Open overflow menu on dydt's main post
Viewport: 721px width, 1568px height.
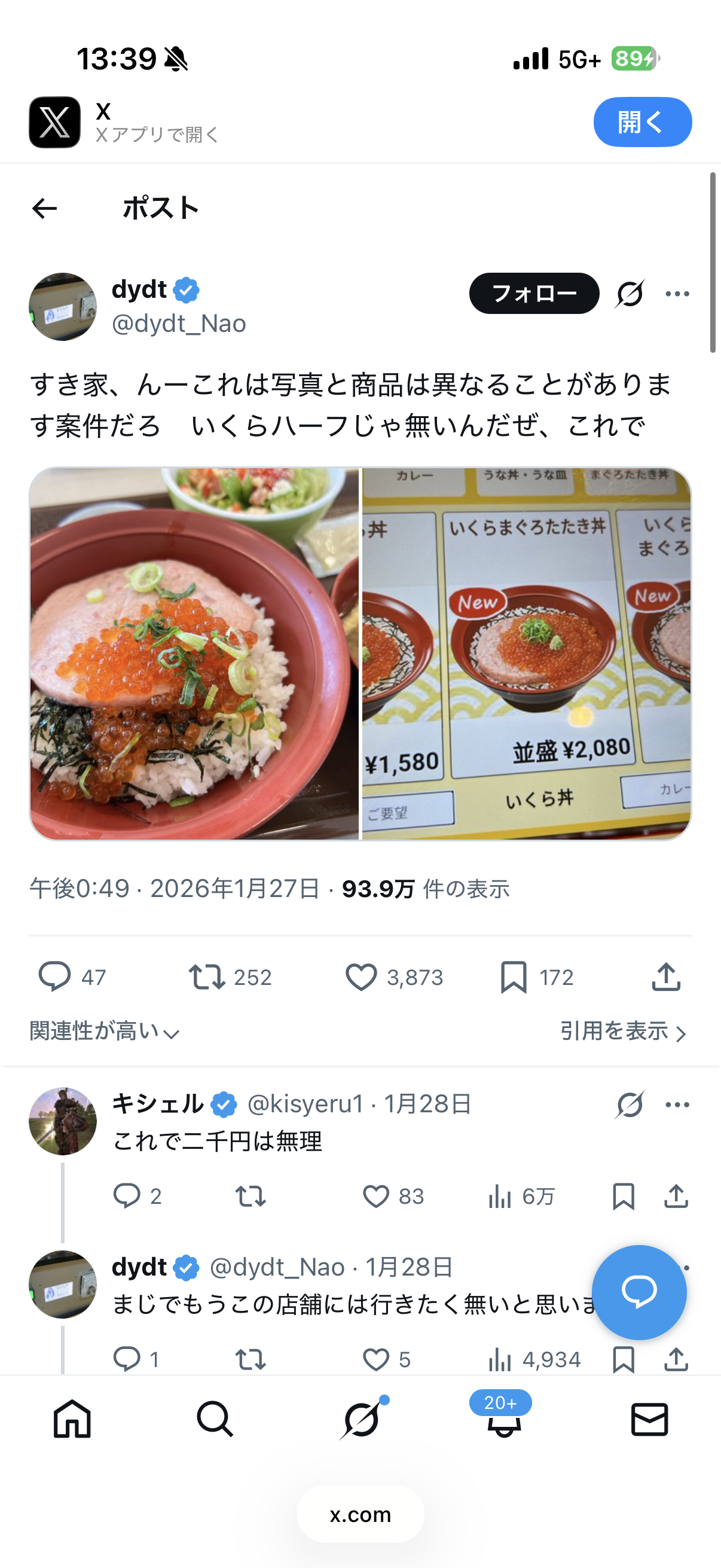(x=677, y=294)
